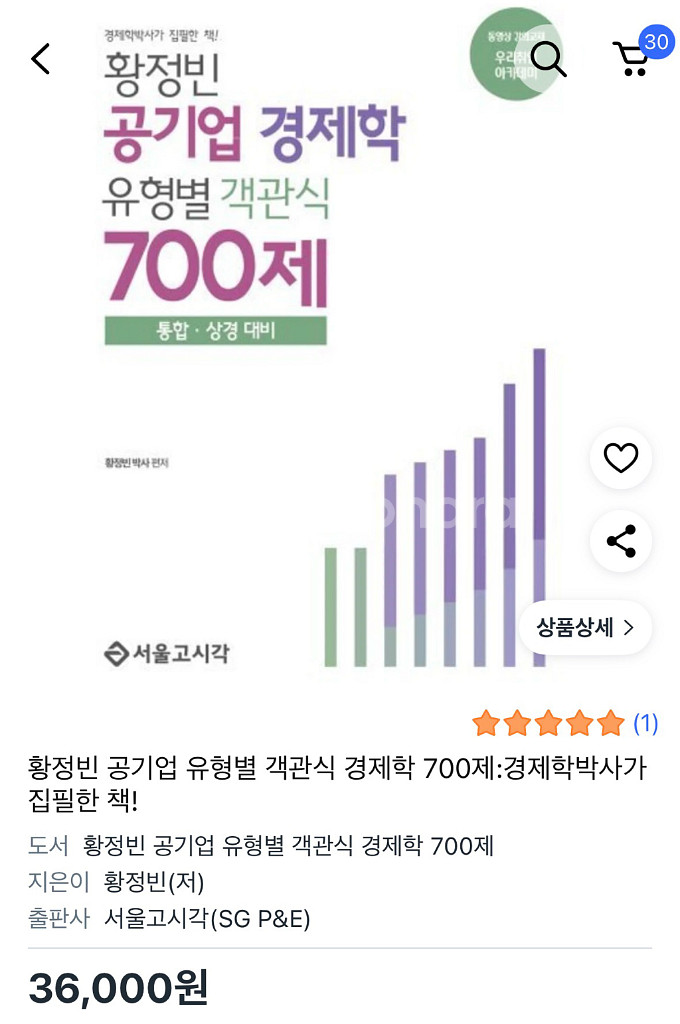Image resolution: width=680 pixels, height=1024 pixels.
Task: Go back with the top-left arrow
Action: click(x=40, y=59)
